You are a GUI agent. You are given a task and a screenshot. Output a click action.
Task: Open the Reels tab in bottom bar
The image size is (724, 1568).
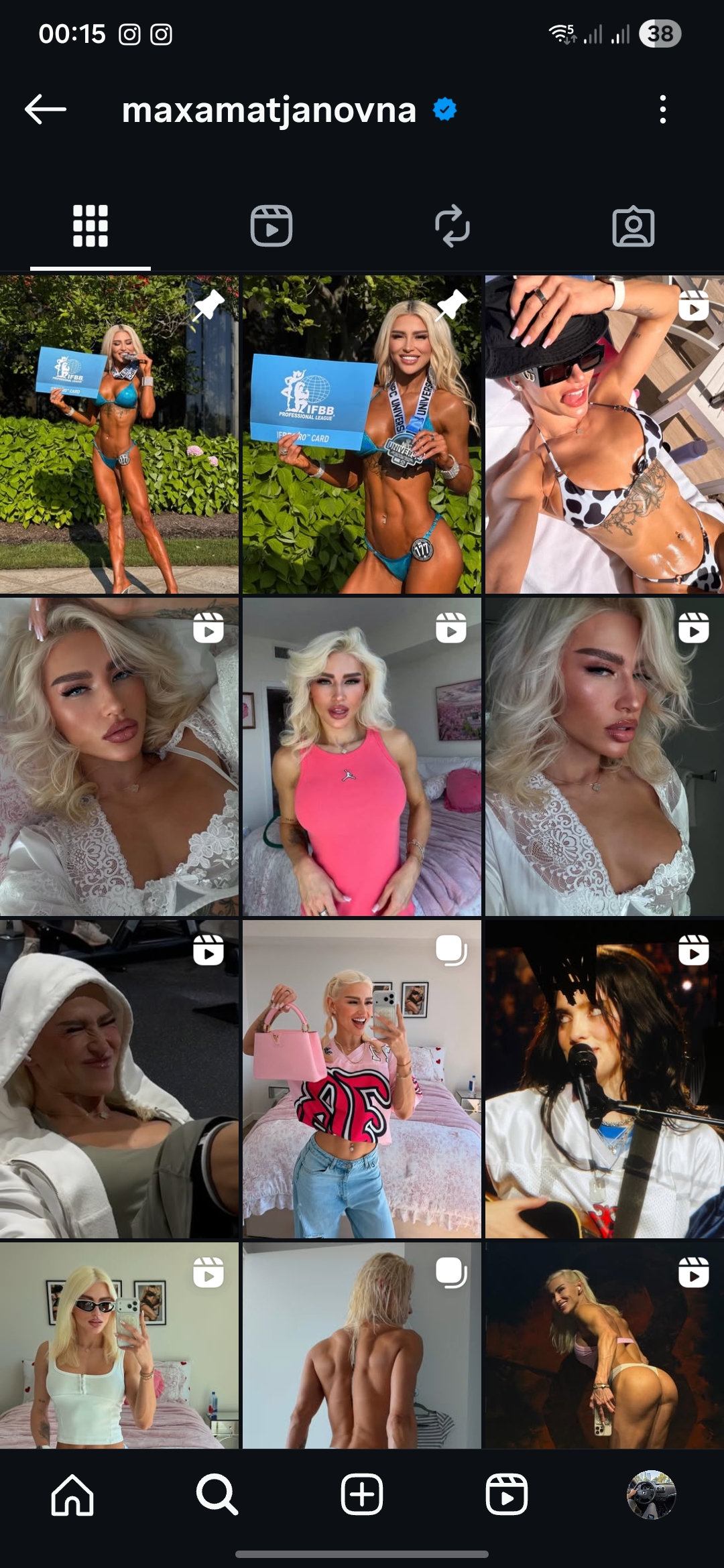[x=507, y=1494]
